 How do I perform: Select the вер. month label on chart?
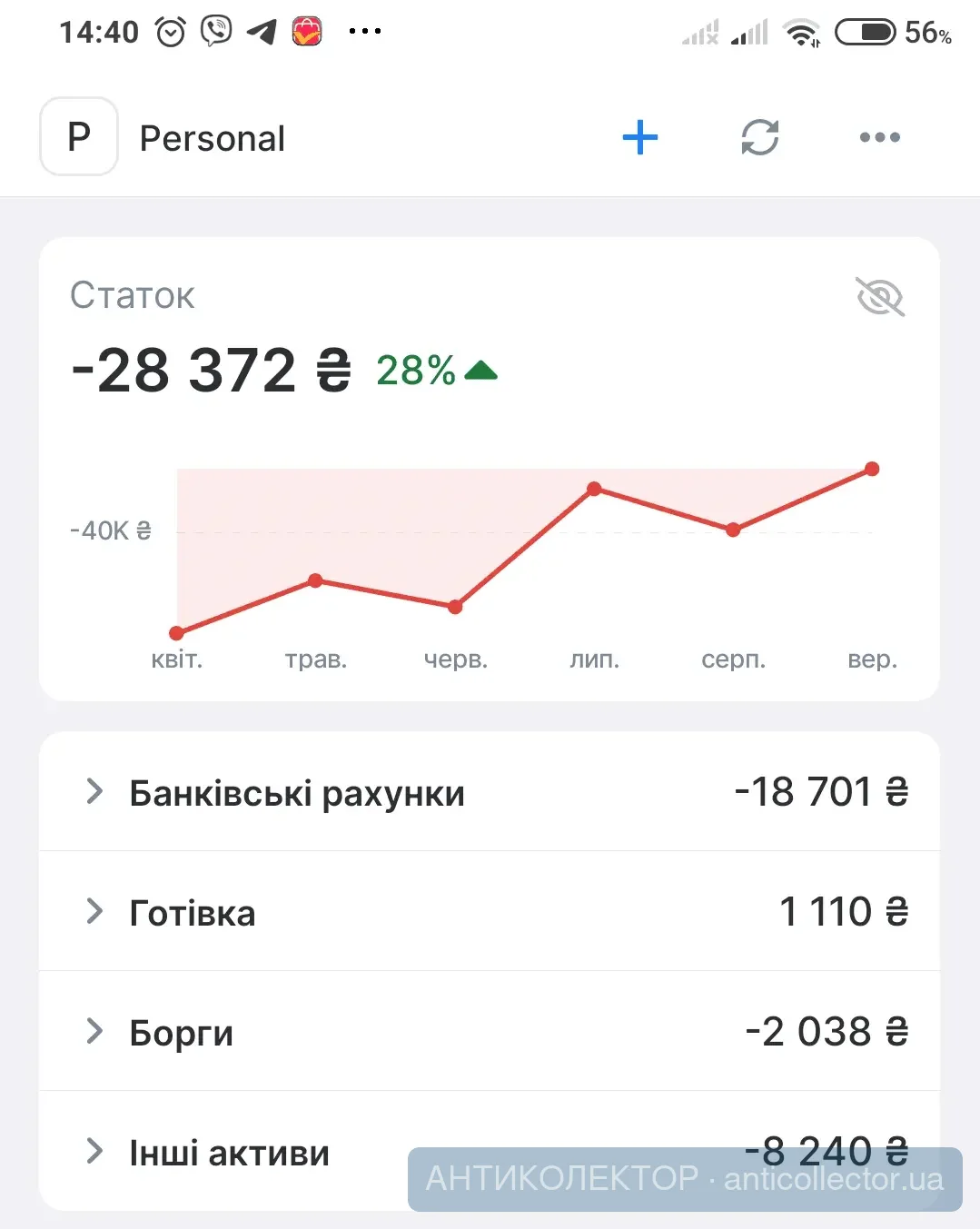(872, 659)
